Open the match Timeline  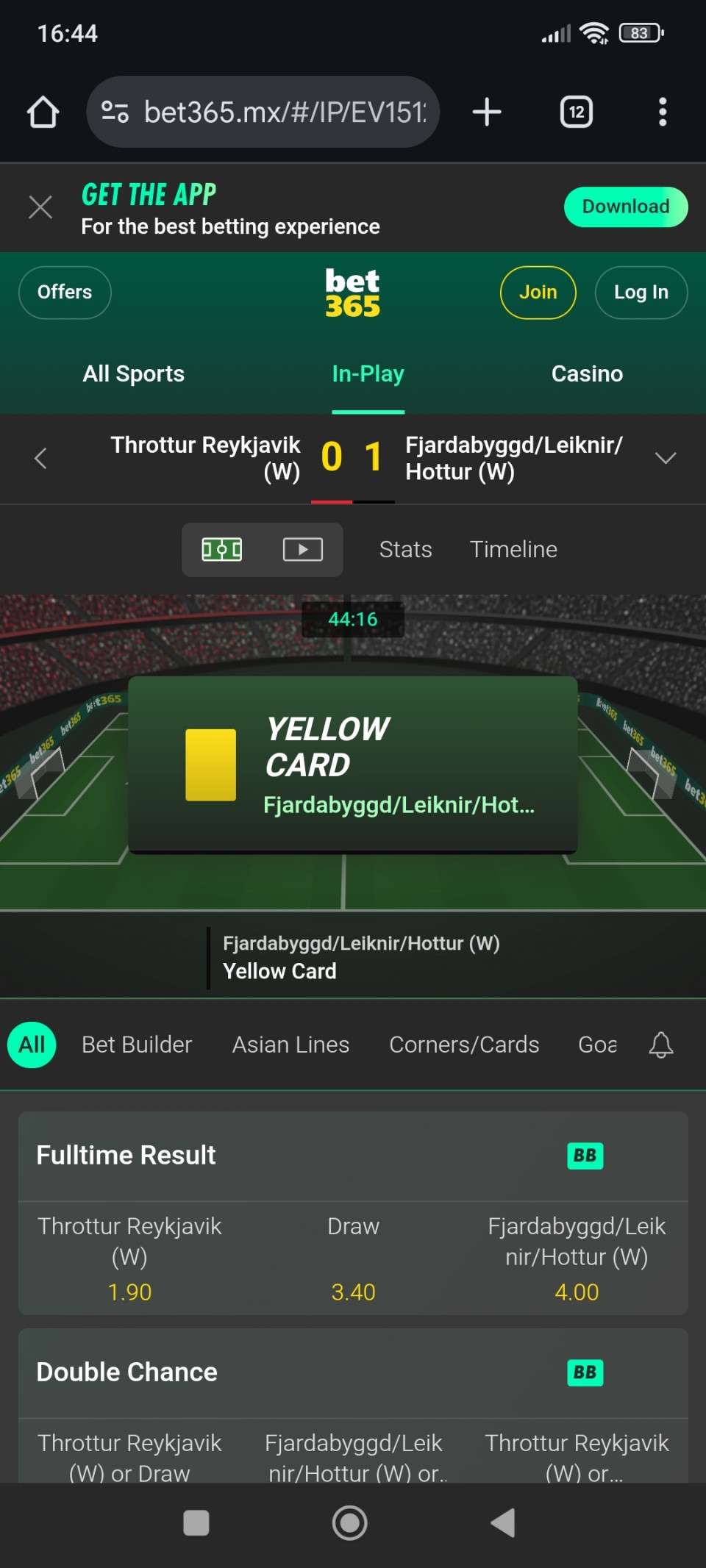[x=513, y=549]
